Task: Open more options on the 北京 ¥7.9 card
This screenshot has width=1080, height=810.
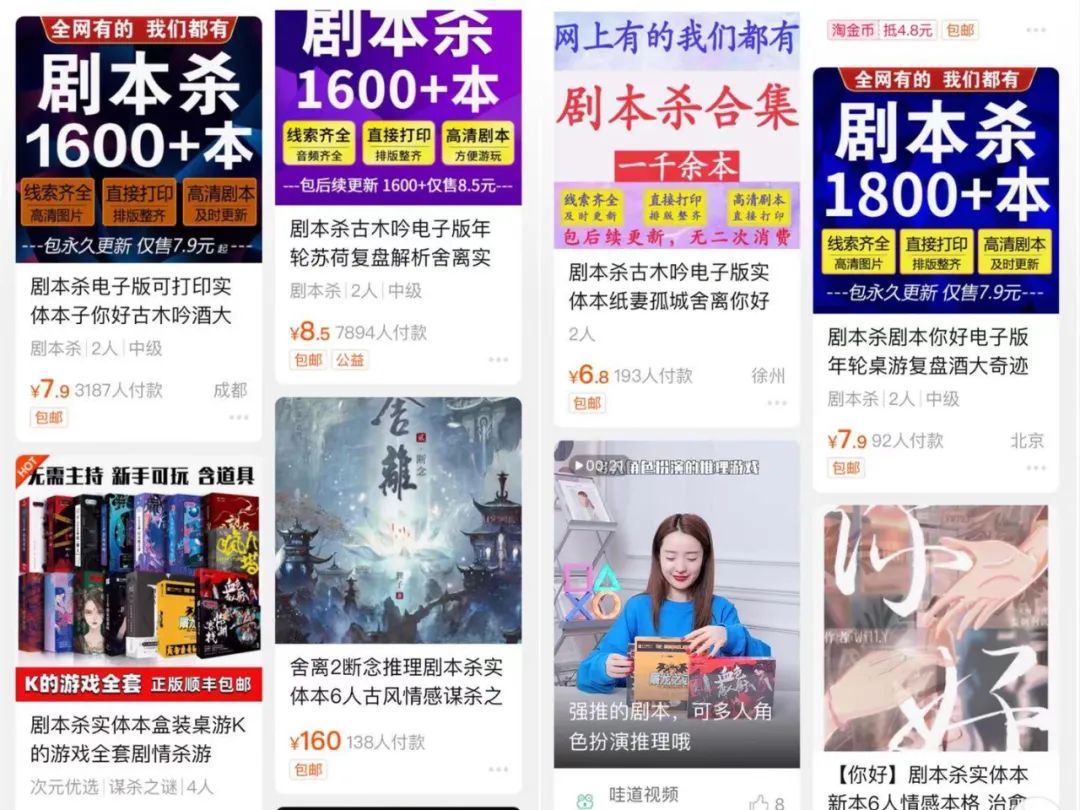Action: click(1035, 468)
